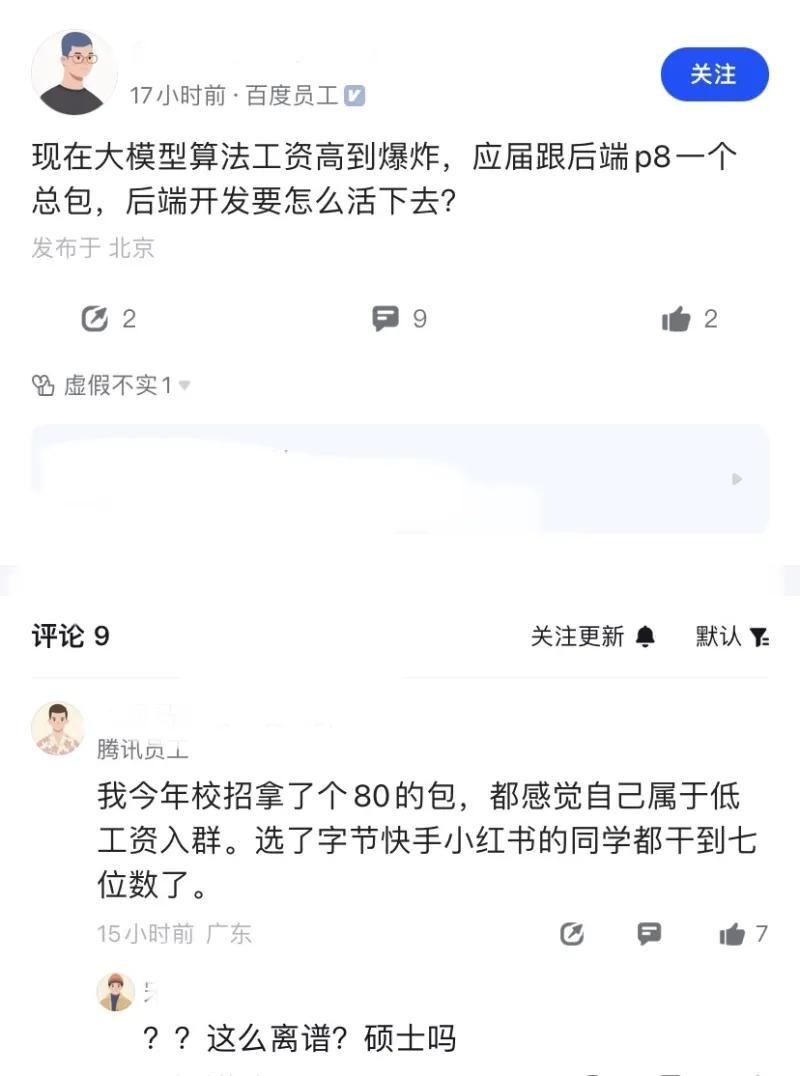
Task: Expand the blurred image panel arrow
Action: (737, 480)
